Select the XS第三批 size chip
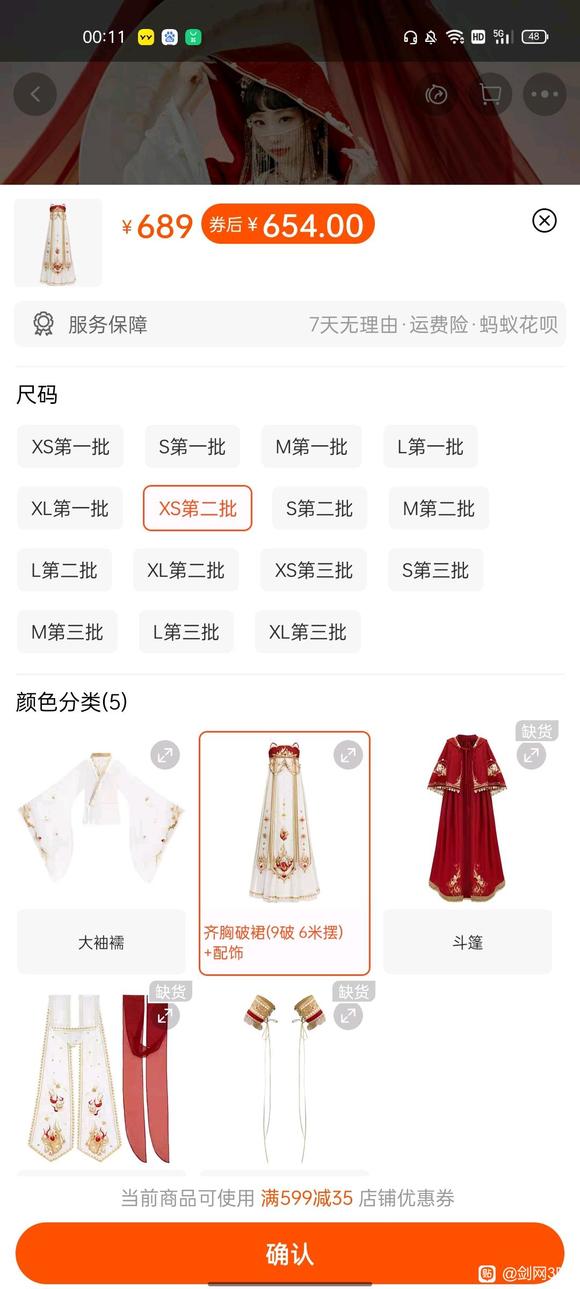580x1289 pixels. point(314,571)
